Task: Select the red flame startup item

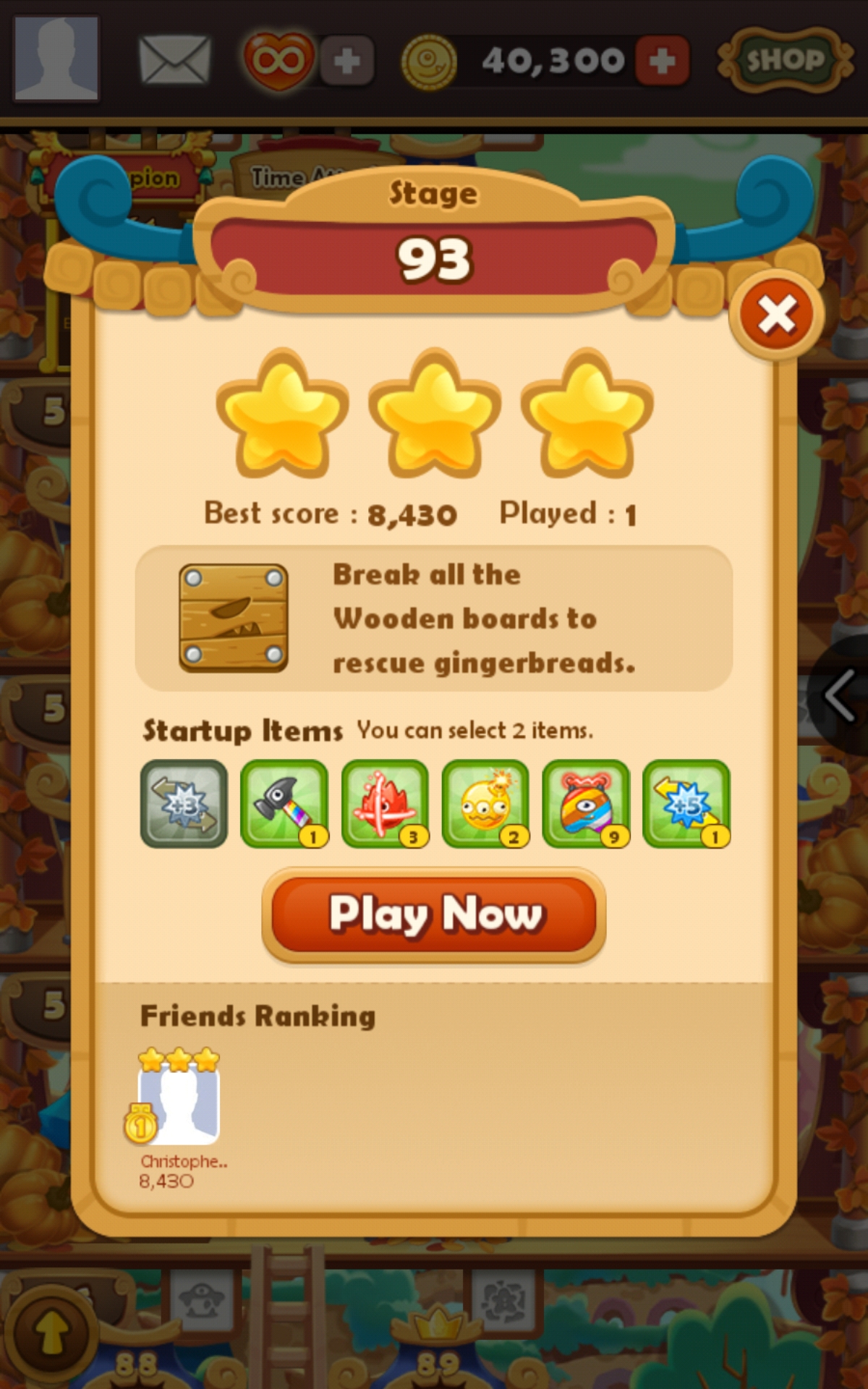Action: 385,804
